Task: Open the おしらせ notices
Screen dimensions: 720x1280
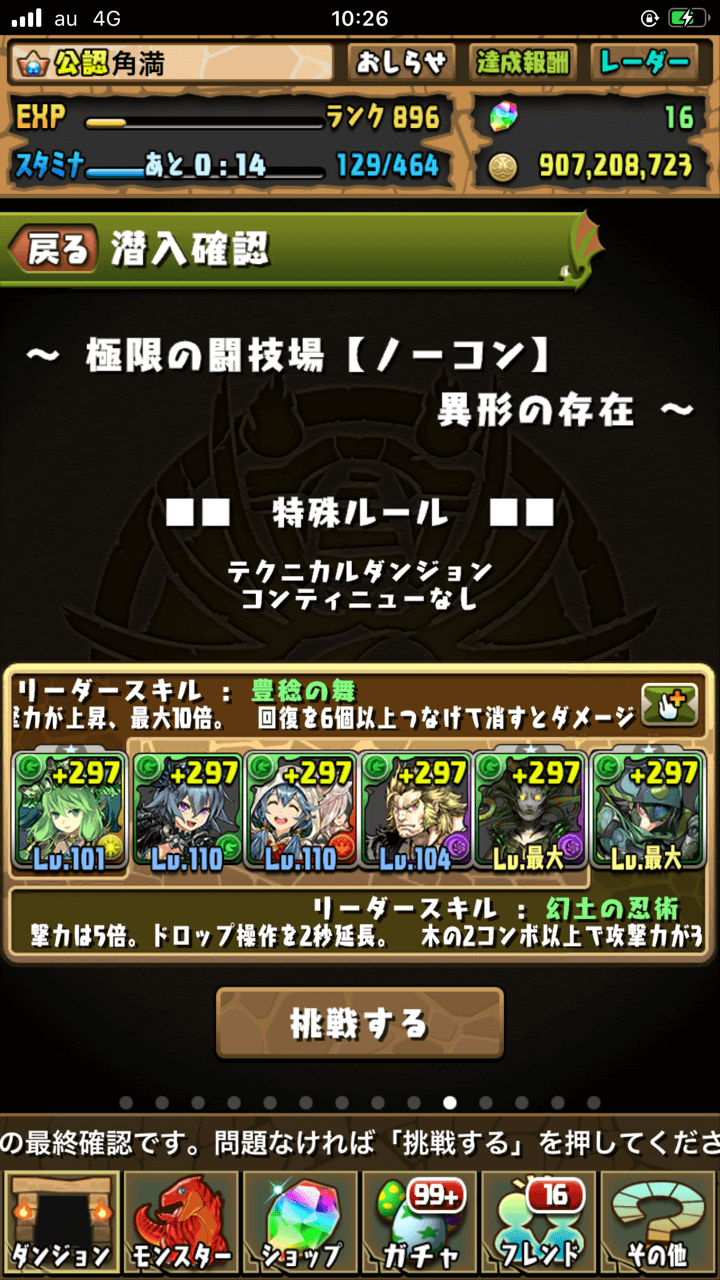Action: pos(400,63)
